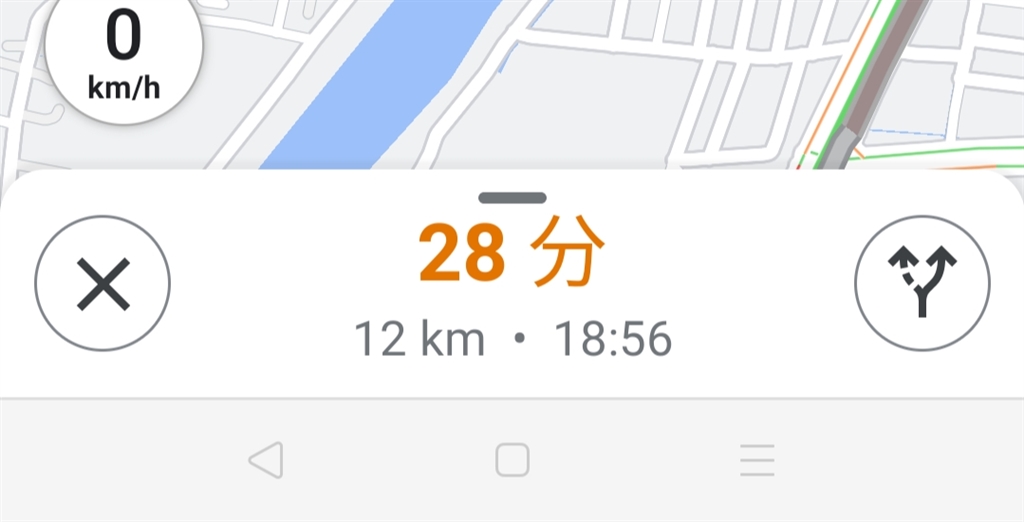
Task: Show alternate routes
Action: pyautogui.click(x=922, y=284)
